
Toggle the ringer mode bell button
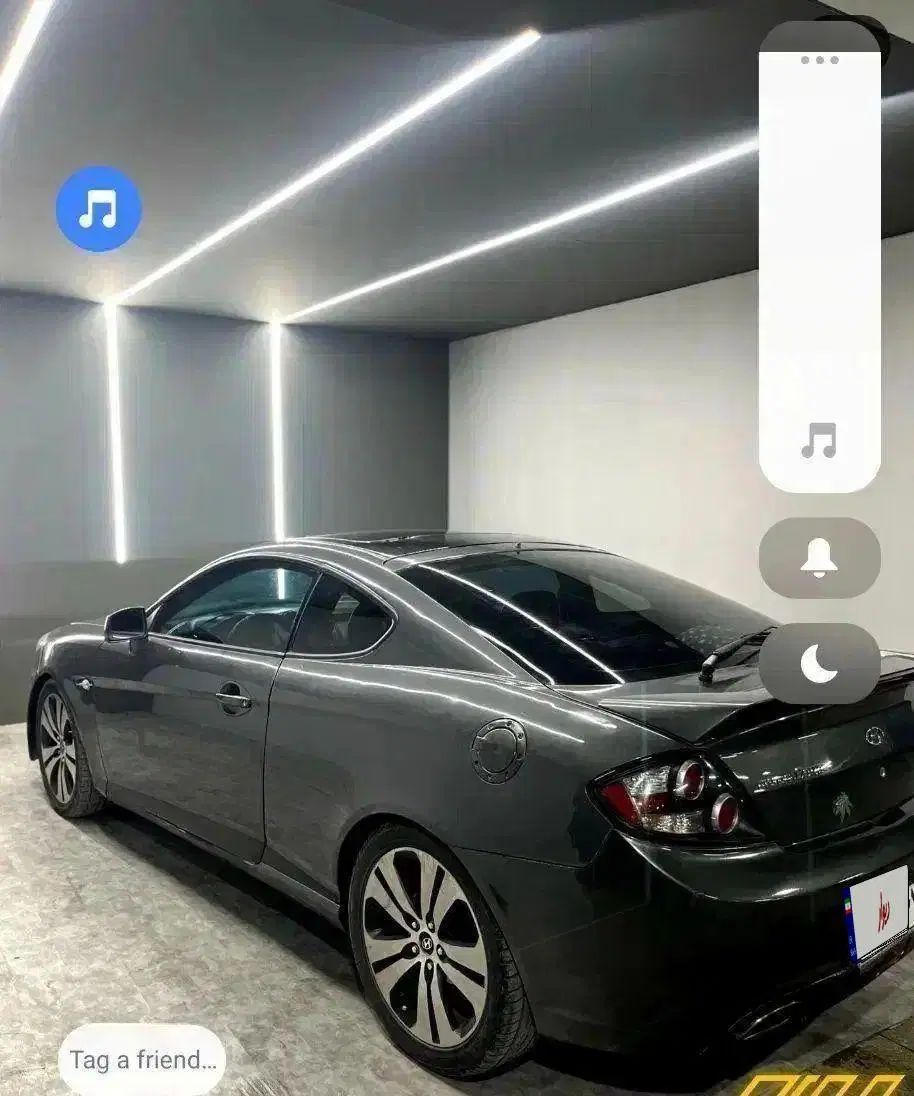click(x=819, y=558)
